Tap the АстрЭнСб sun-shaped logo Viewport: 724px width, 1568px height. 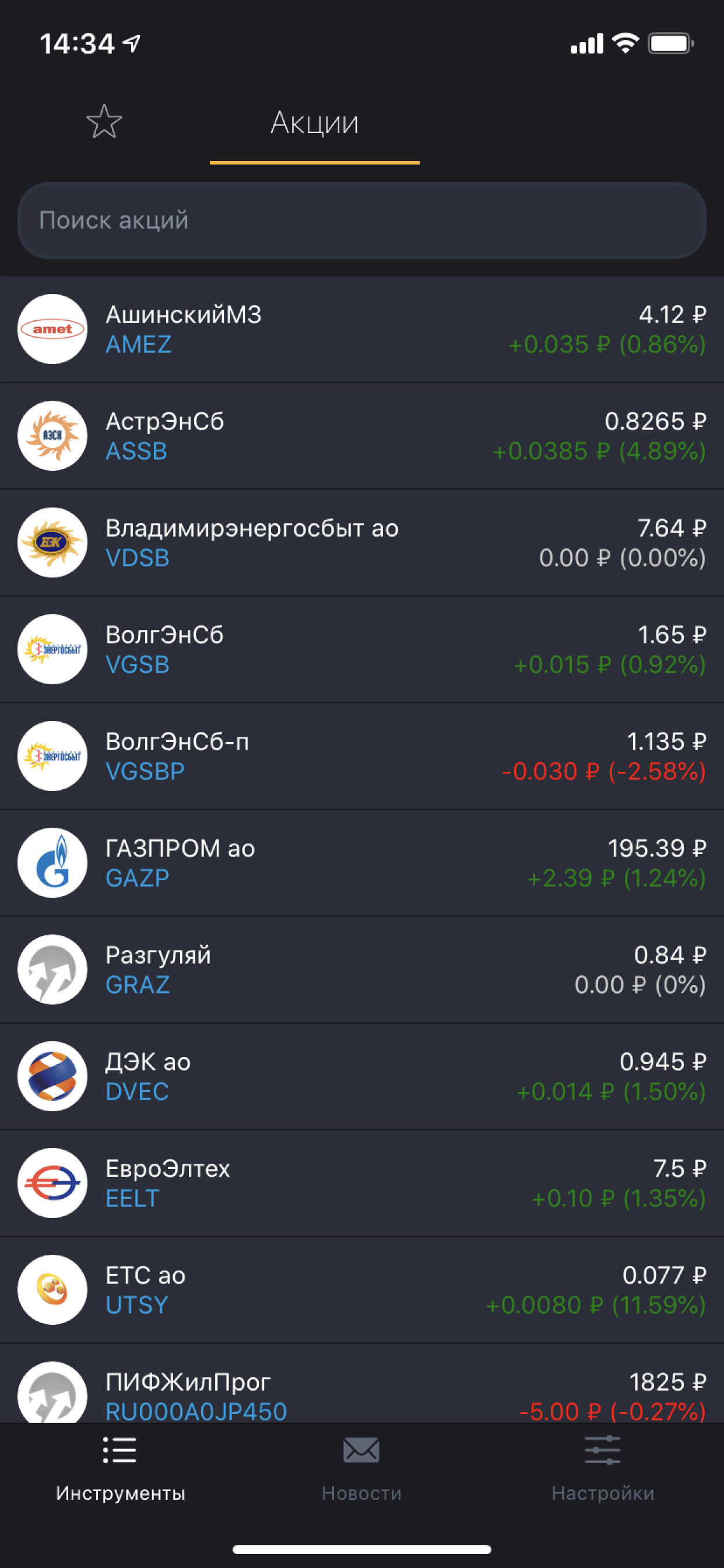(x=52, y=435)
